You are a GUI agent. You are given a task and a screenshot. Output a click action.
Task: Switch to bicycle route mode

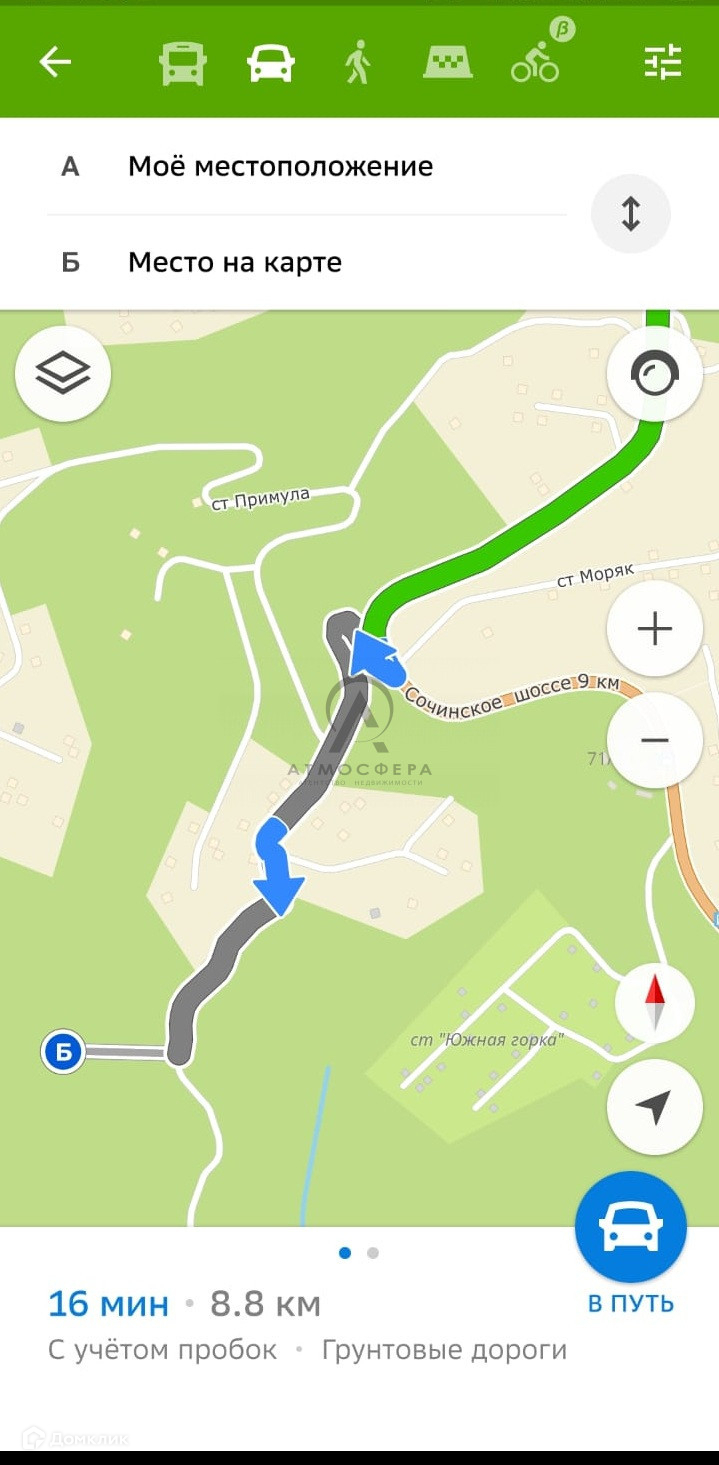click(536, 63)
